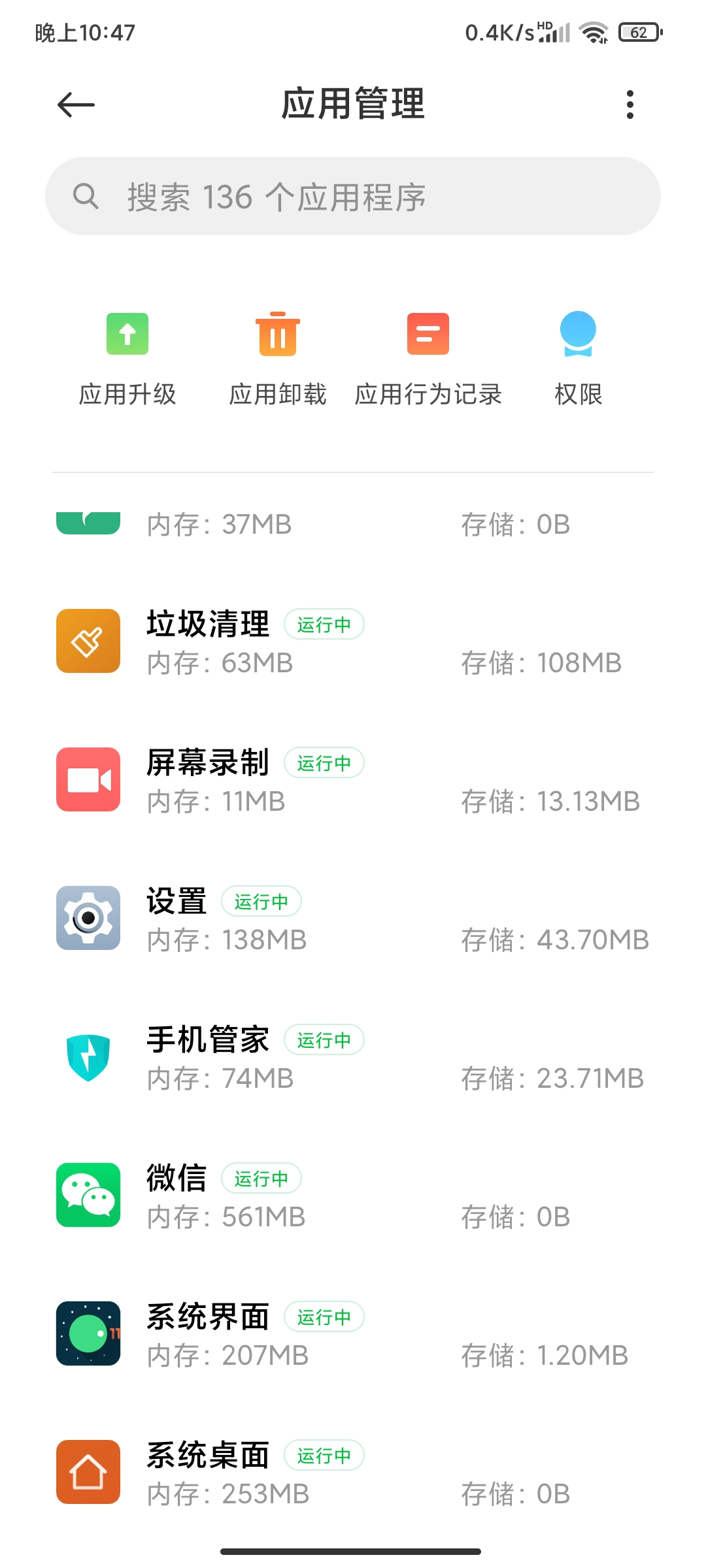Go back using the top-left arrow
Image resolution: width=706 pixels, height=1568 pixels.
(76, 105)
